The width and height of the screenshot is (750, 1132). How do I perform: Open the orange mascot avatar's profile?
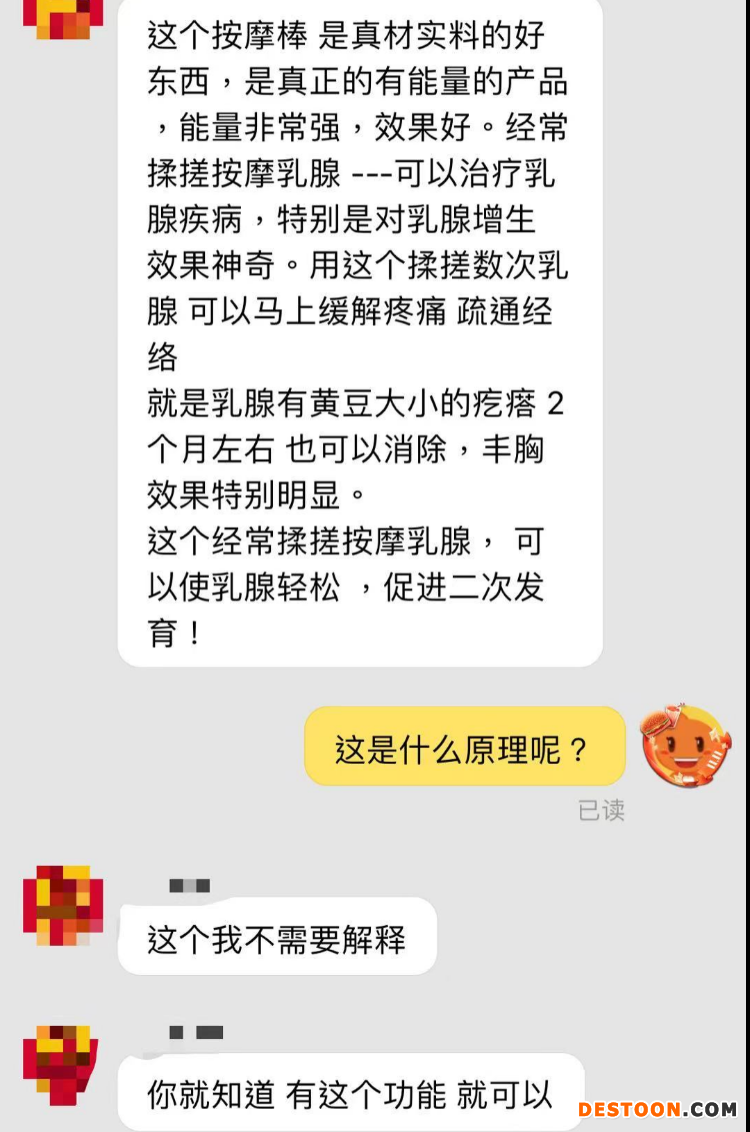685,745
